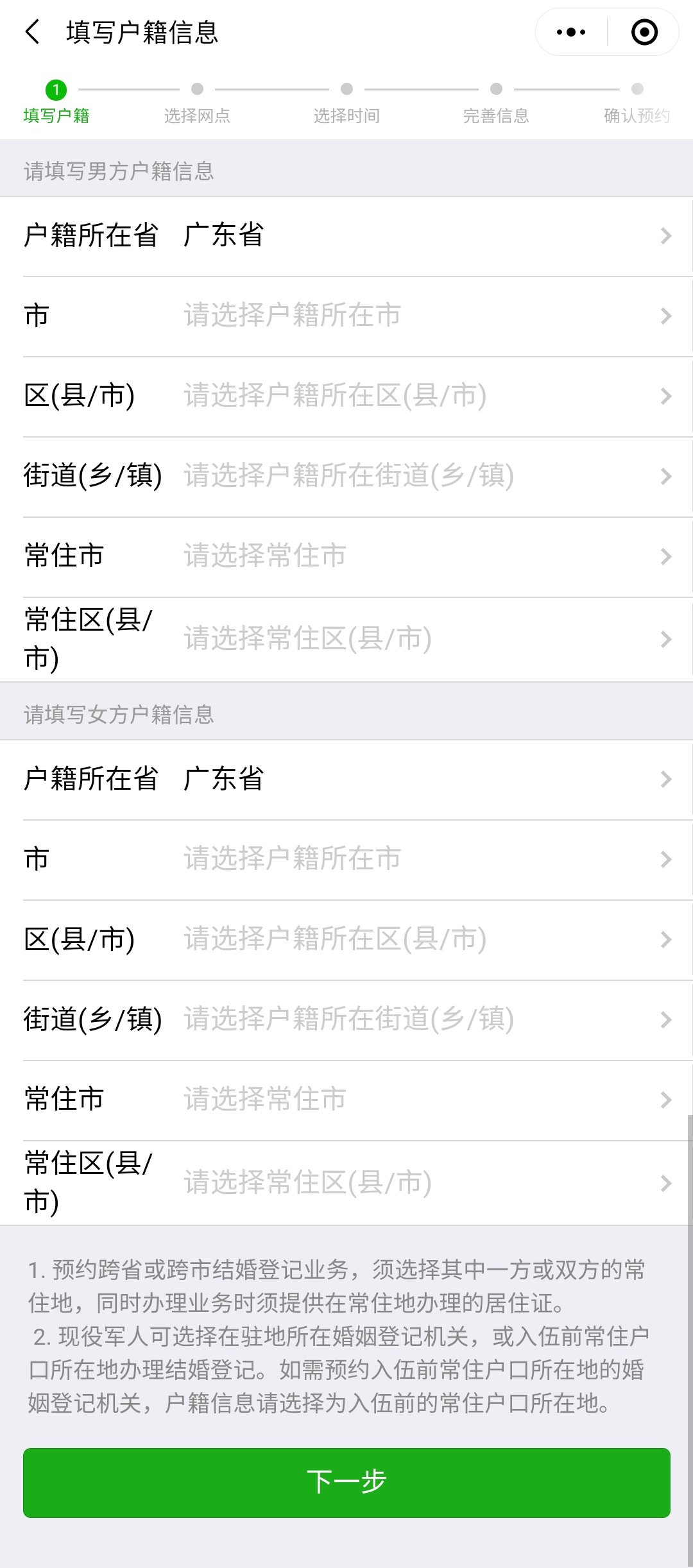This screenshot has width=693, height=1568.
Task: Choose 常住市 for 男方
Action: pos(346,557)
